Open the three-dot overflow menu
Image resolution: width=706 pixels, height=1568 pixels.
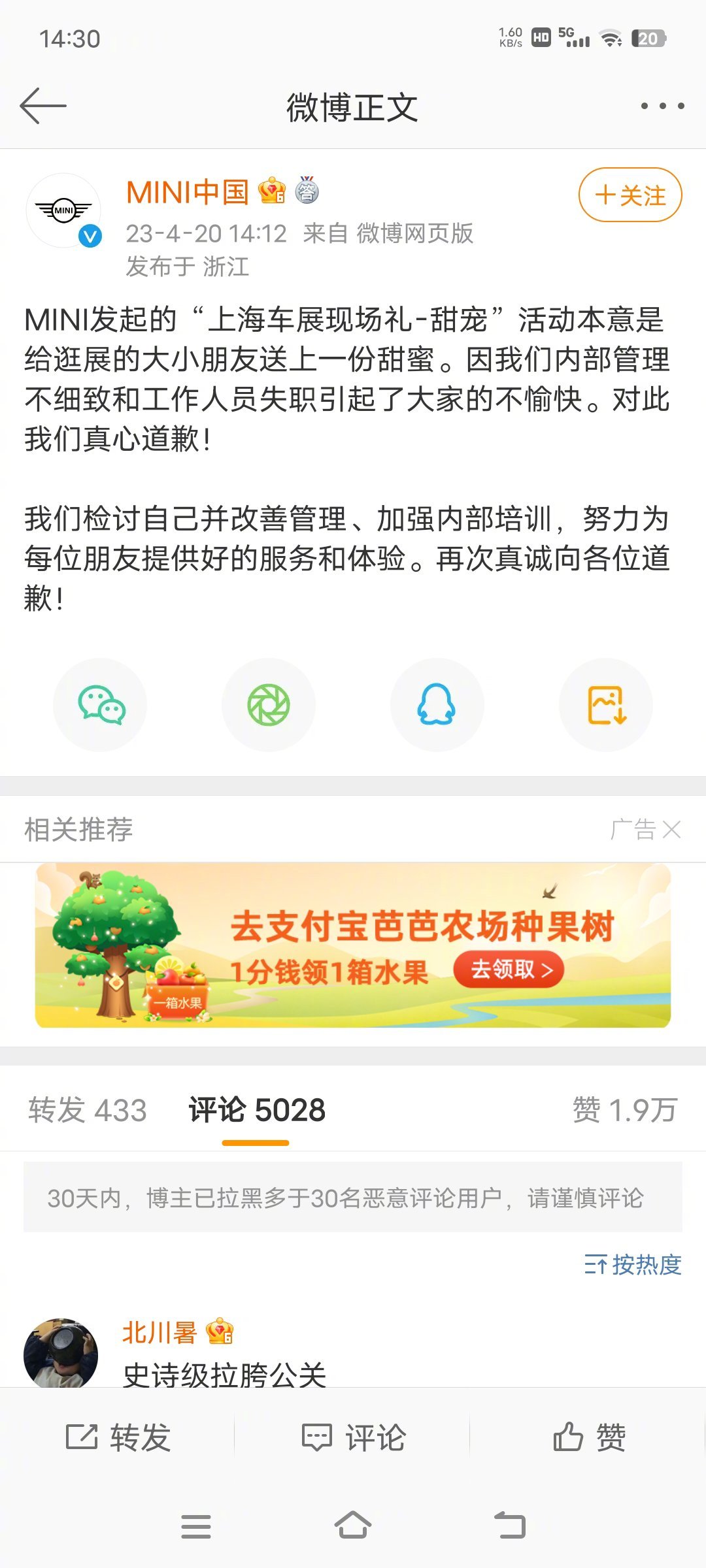(x=662, y=106)
